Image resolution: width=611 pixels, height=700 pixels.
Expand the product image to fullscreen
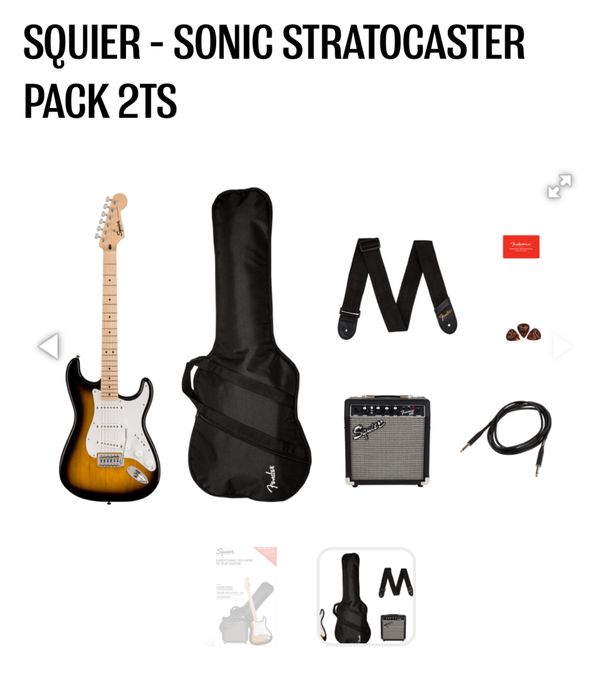tap(559, 186)
